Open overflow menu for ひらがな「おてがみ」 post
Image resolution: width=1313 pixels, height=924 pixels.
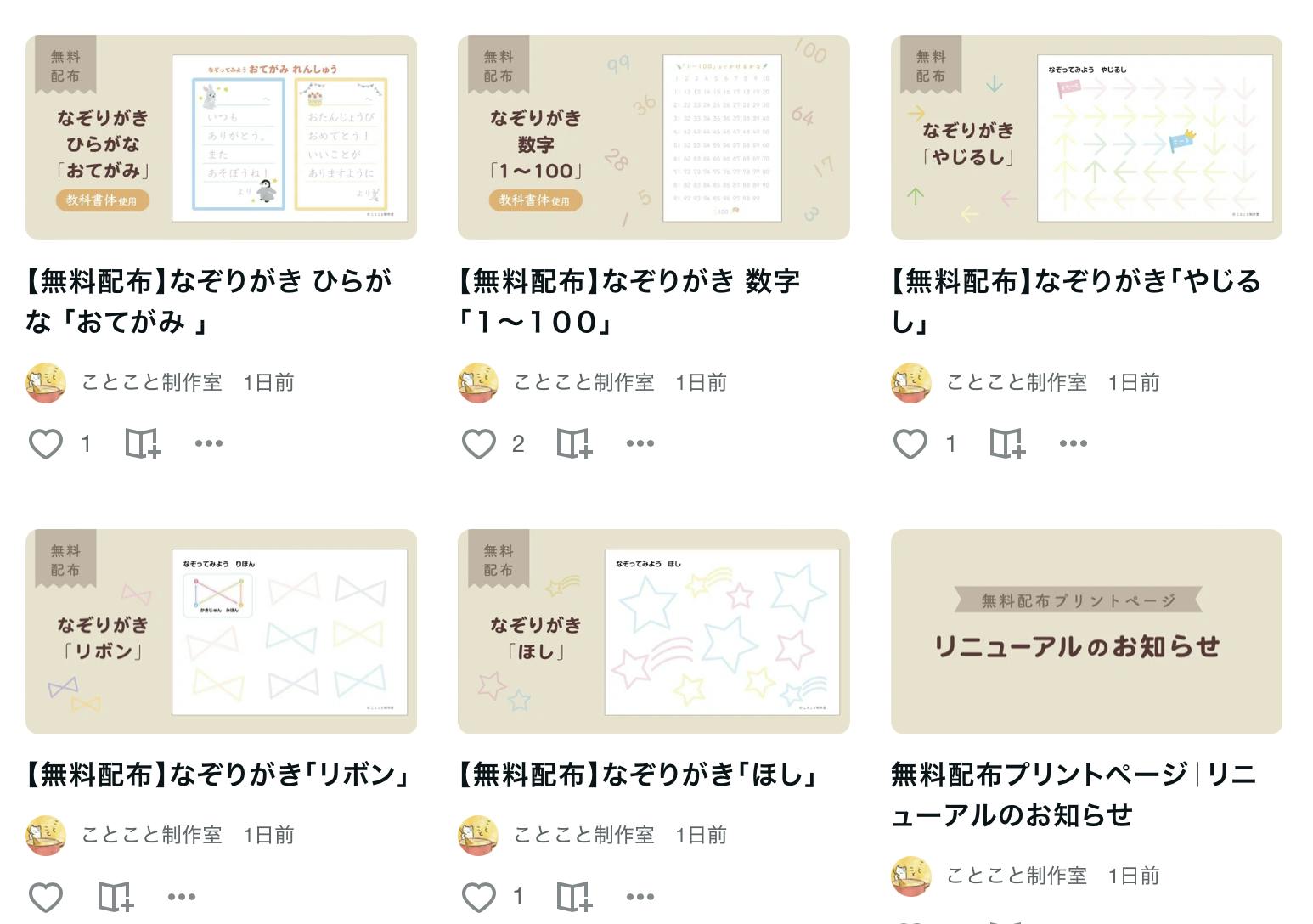(x=208, y=443)
